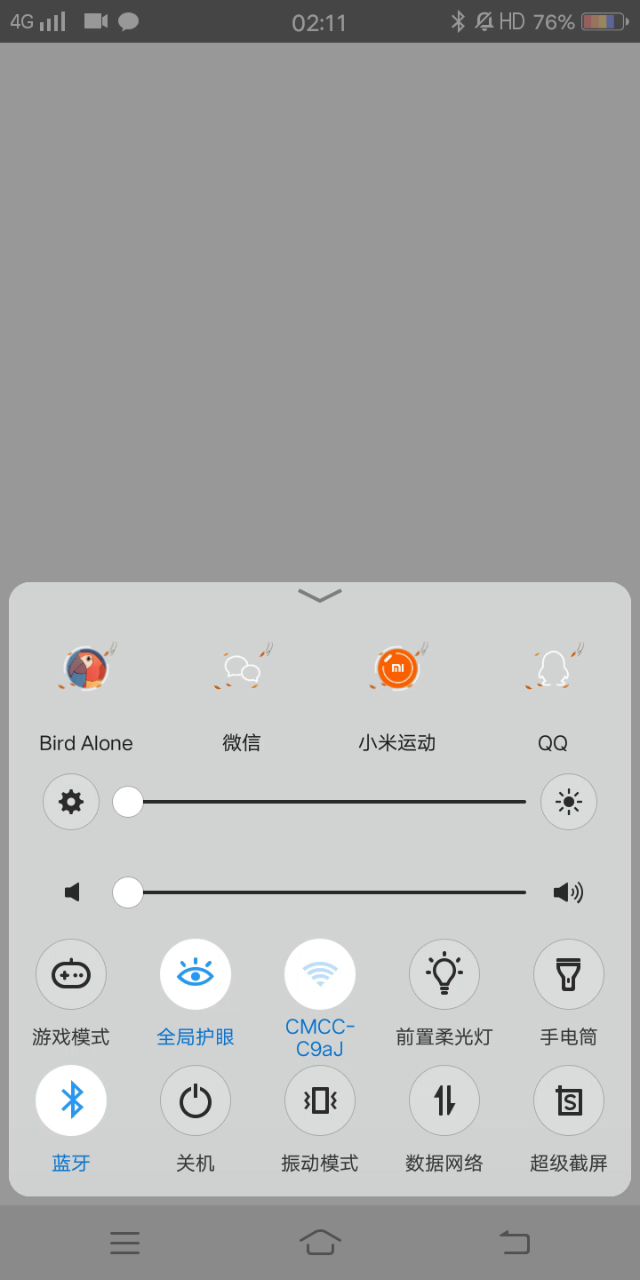Toggle auto brightness sun icon
Image resolution: width=640 pixels, height=1280 pixels.
pos(568,802)
